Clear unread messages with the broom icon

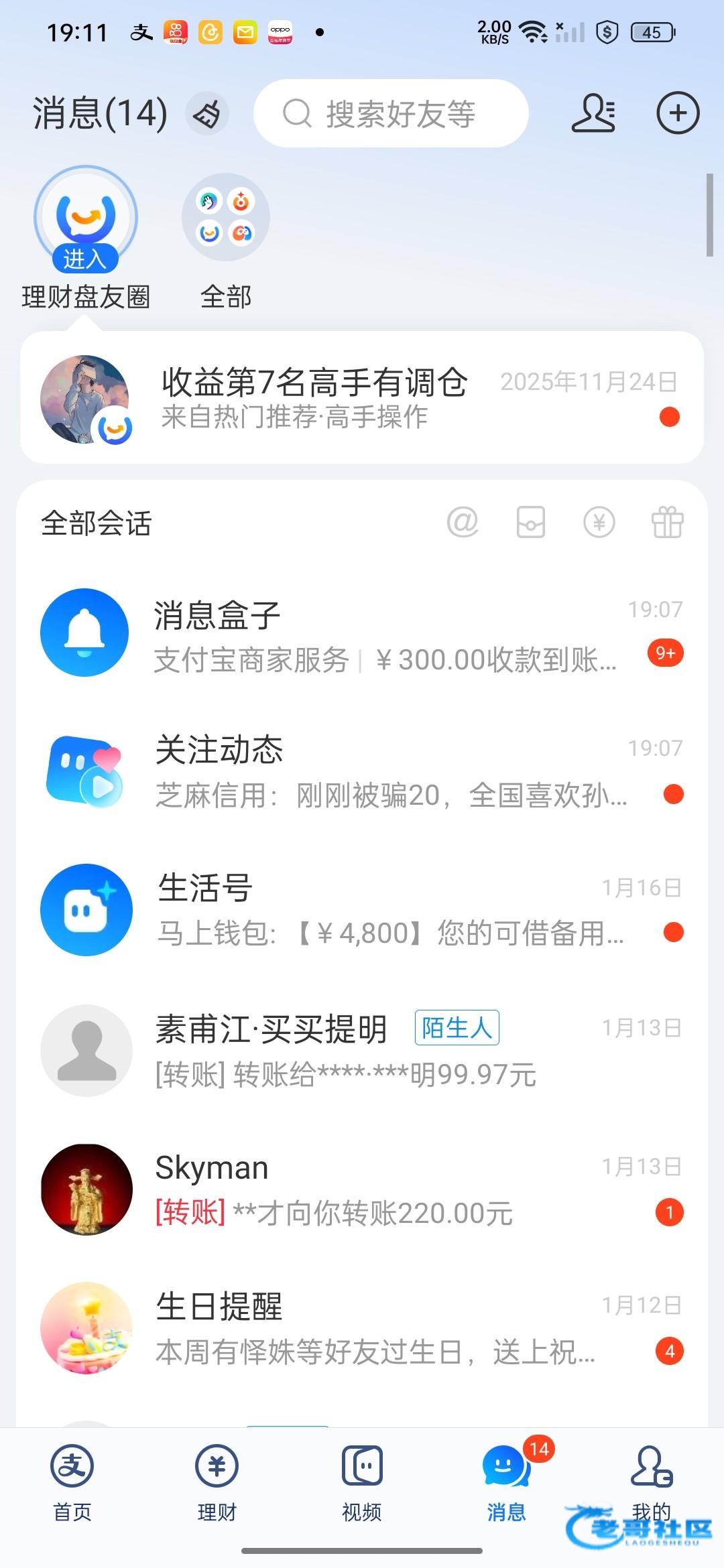coord(207,114)
